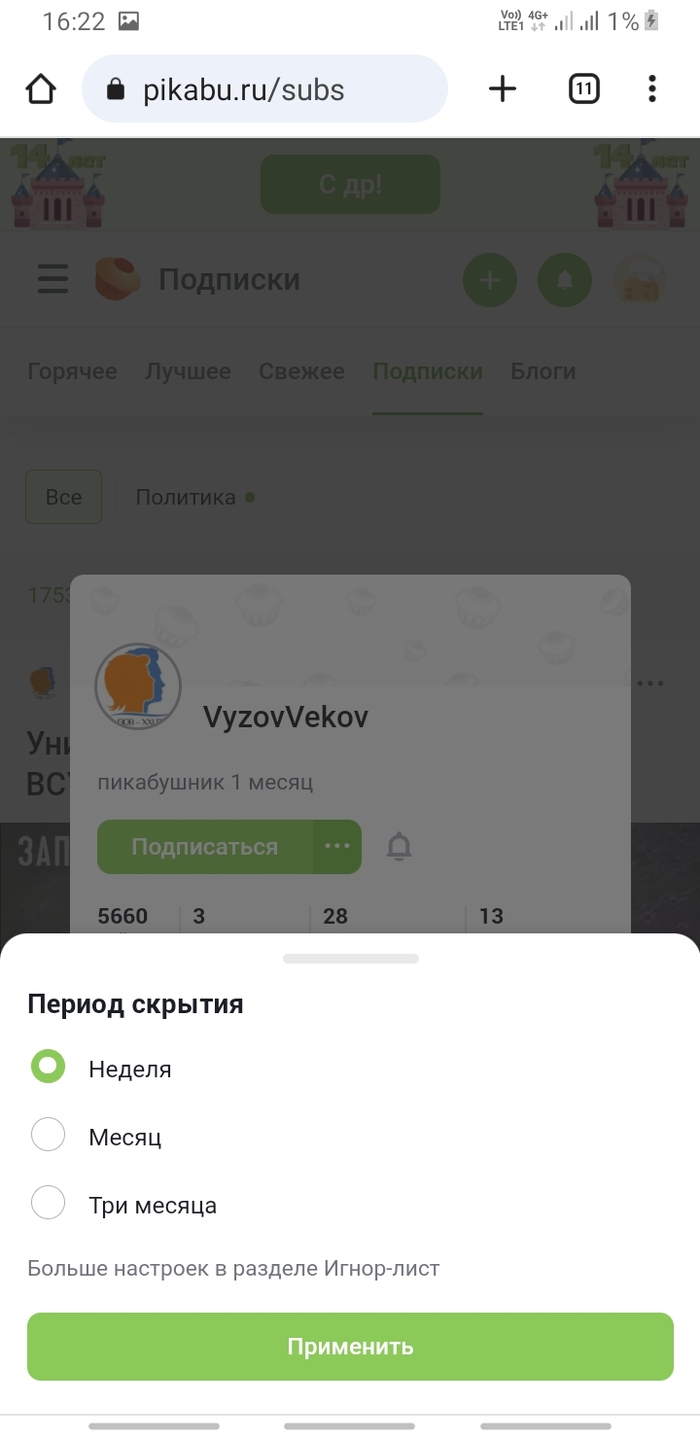Open a new browser tab

(502, 90)
